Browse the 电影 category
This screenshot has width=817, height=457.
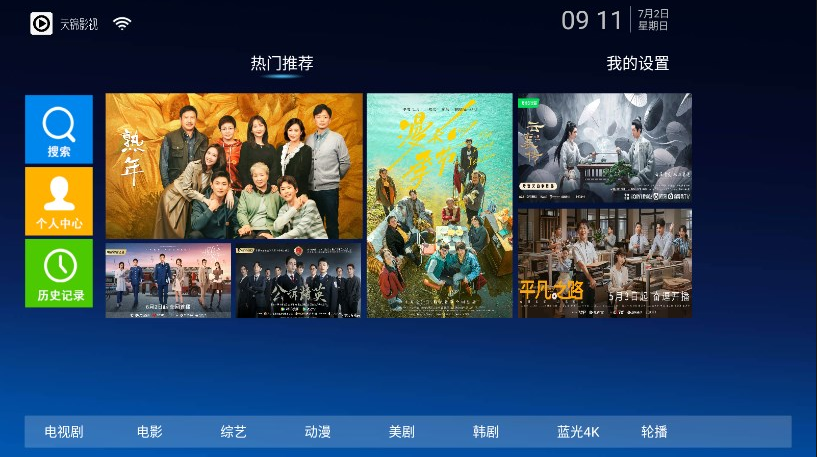[x=150, y=432]
